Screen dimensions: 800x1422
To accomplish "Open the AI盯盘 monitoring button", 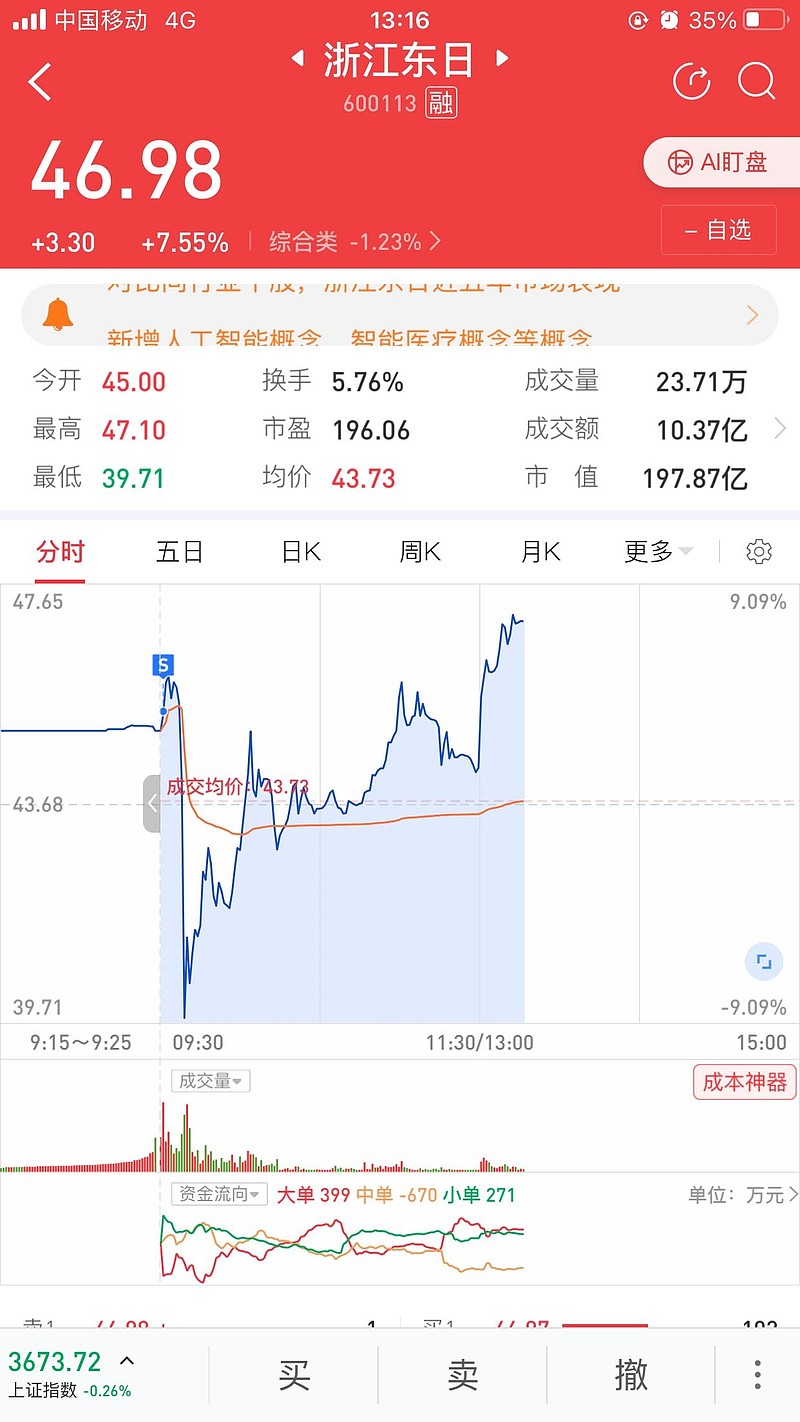I will (x=721, y=162).
